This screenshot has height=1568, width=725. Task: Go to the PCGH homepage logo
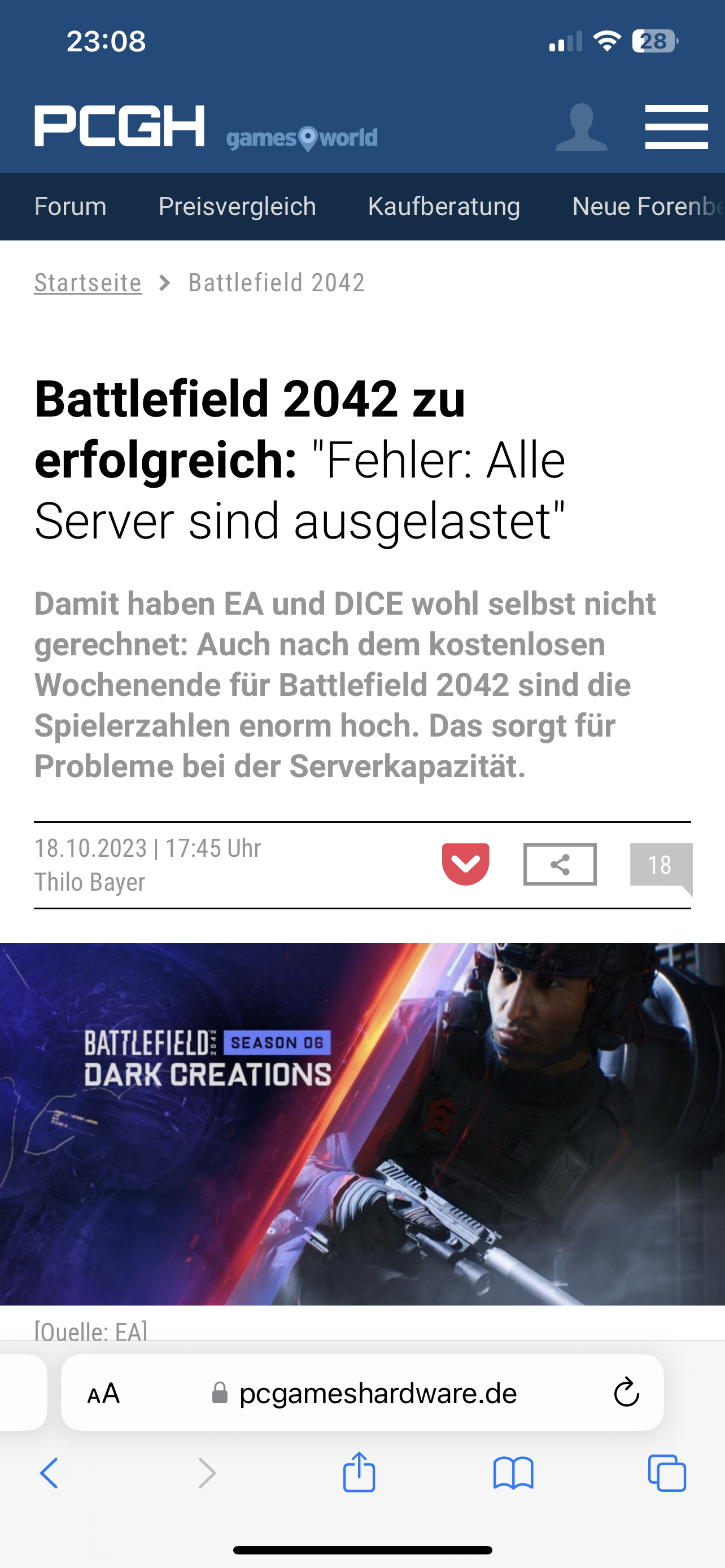click(x=119, y=126)
